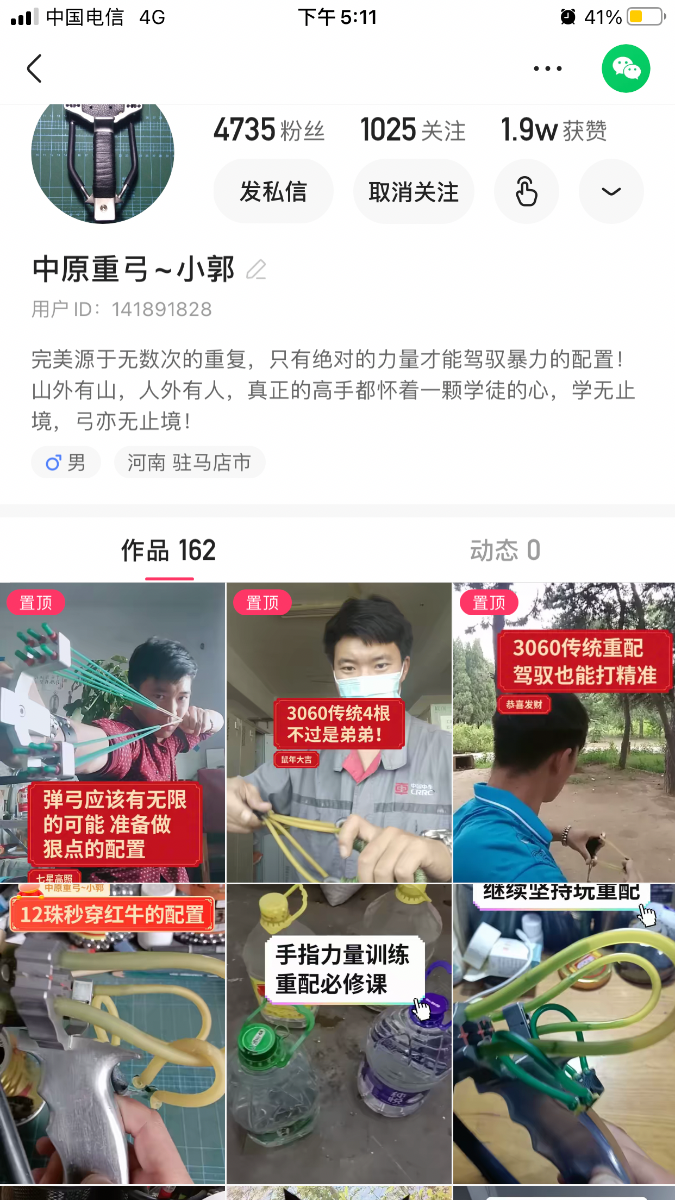Screen dimensions: 675x1200
Task: Open the video 弹弓应该有无限的可能
Action: (x=113, y=733)
